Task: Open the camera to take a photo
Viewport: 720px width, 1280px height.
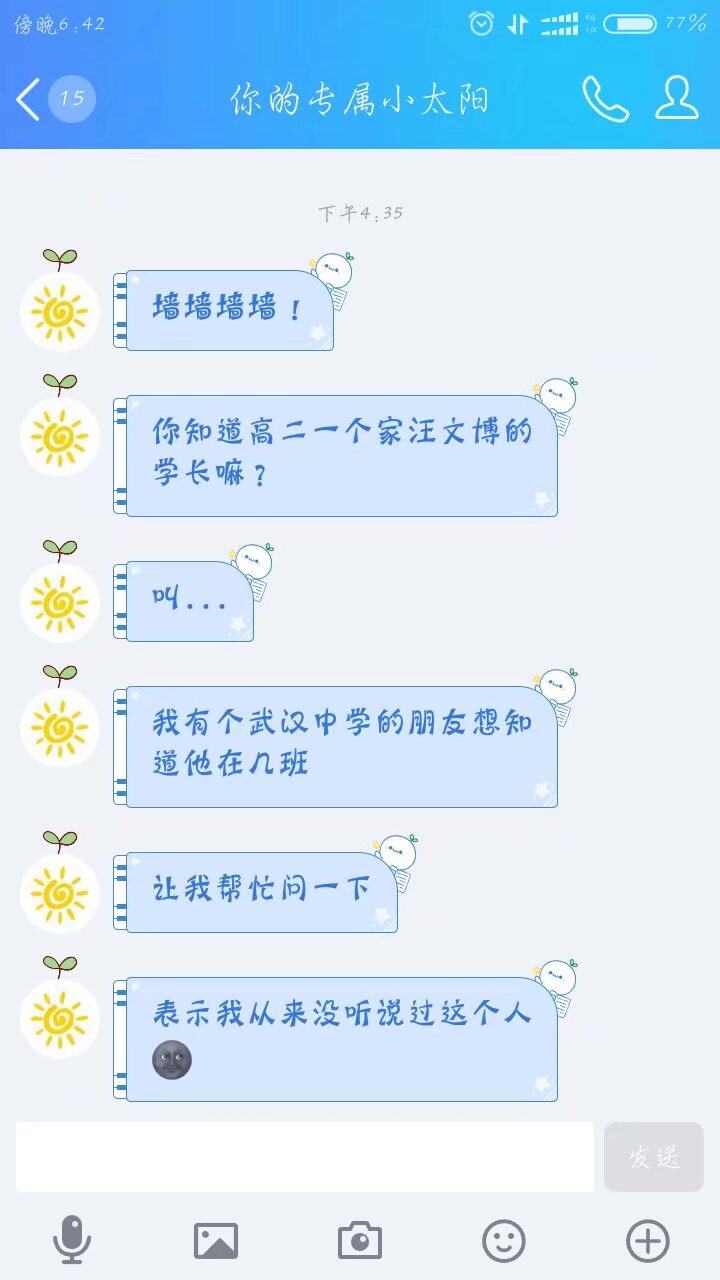Action: pyautogui.click(x=360, y=1241)
